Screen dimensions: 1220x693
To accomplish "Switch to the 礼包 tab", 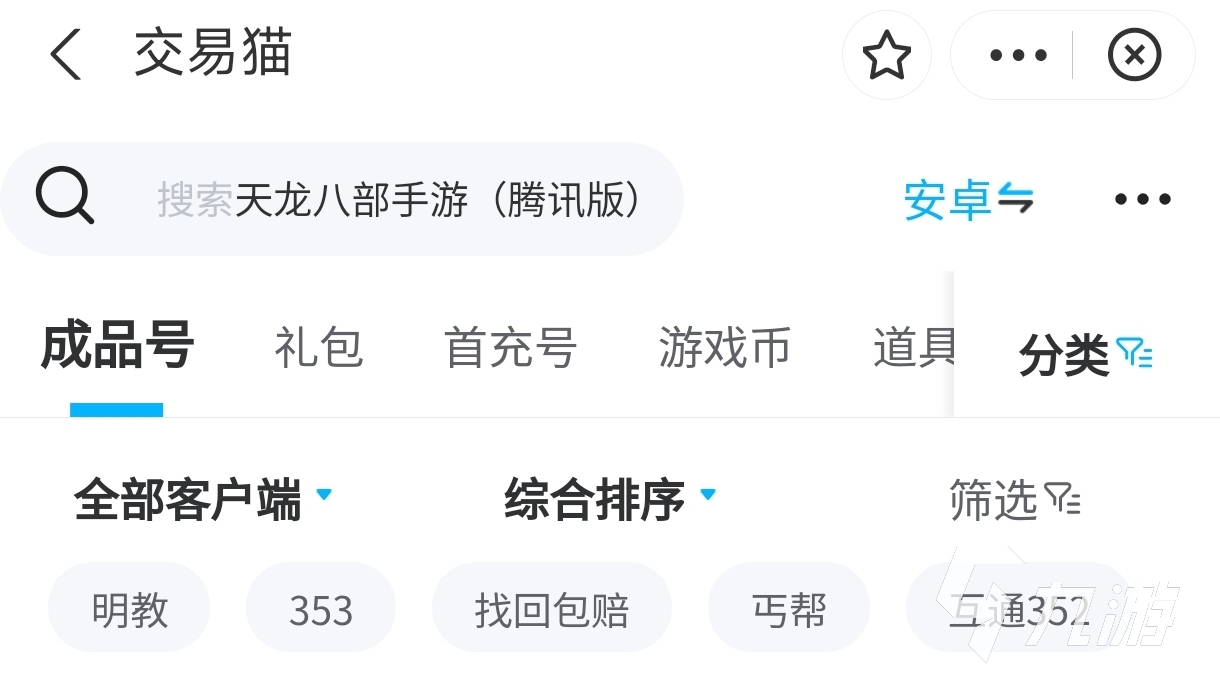I will (x=318, y=348).
